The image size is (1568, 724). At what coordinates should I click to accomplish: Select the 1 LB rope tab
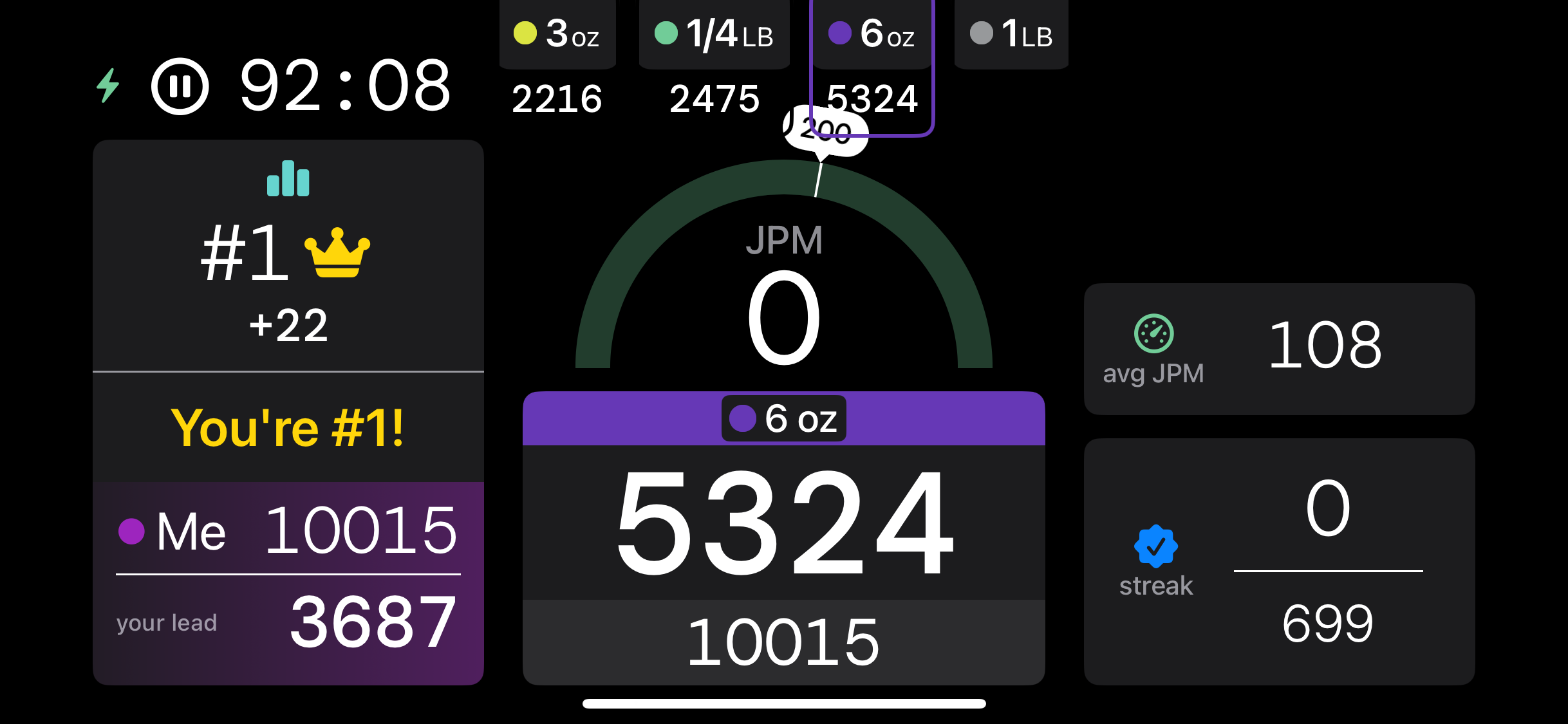pos(1011,34)
